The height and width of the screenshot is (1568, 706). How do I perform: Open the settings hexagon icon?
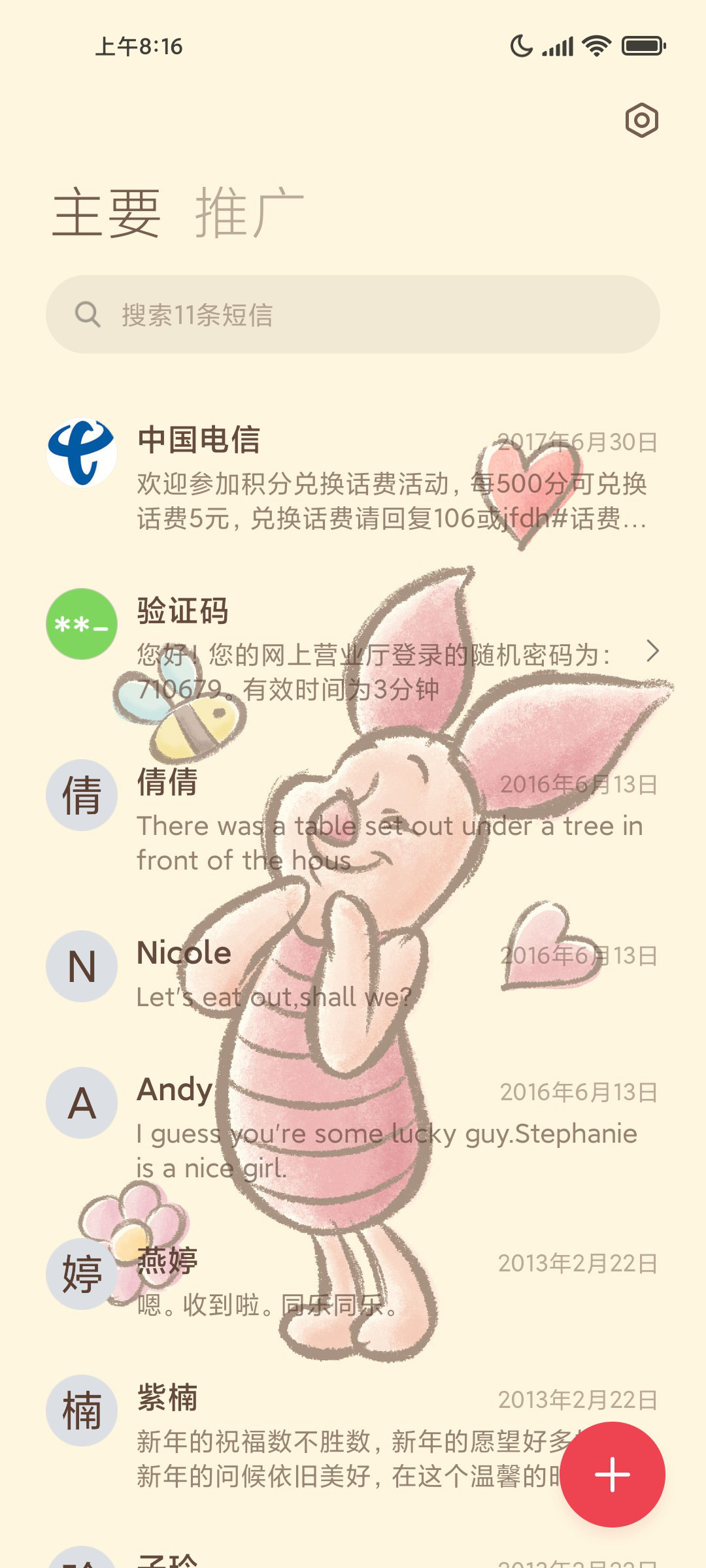pos(641,120)
